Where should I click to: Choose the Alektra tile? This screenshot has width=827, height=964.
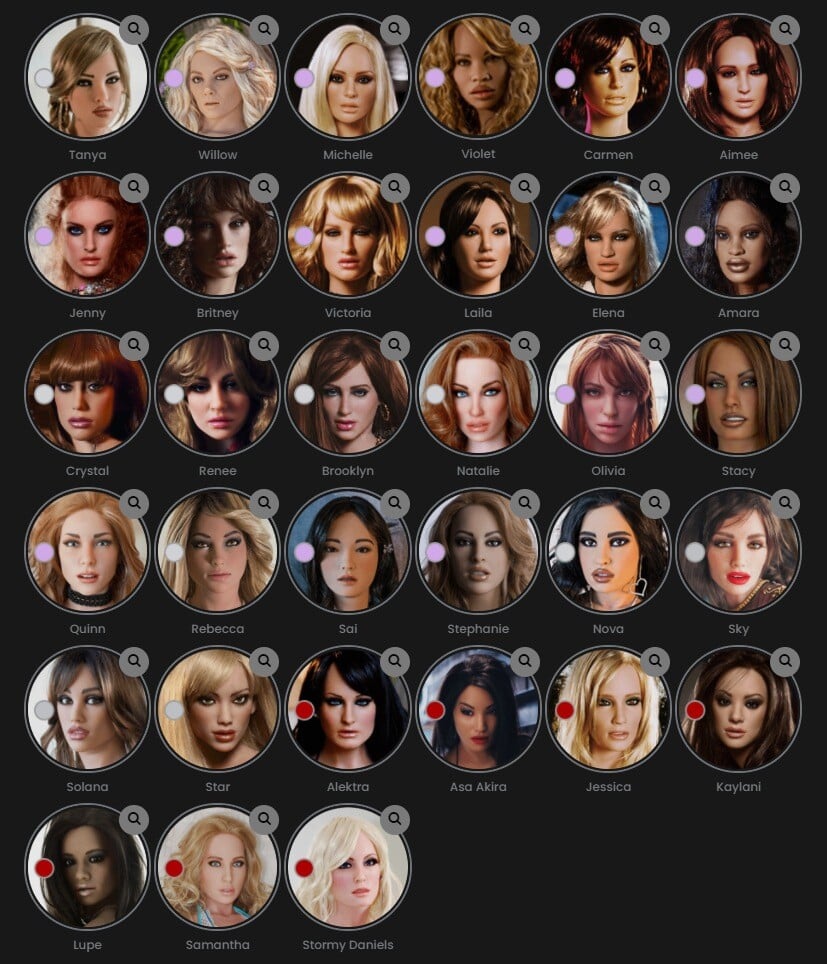(347, 710)
